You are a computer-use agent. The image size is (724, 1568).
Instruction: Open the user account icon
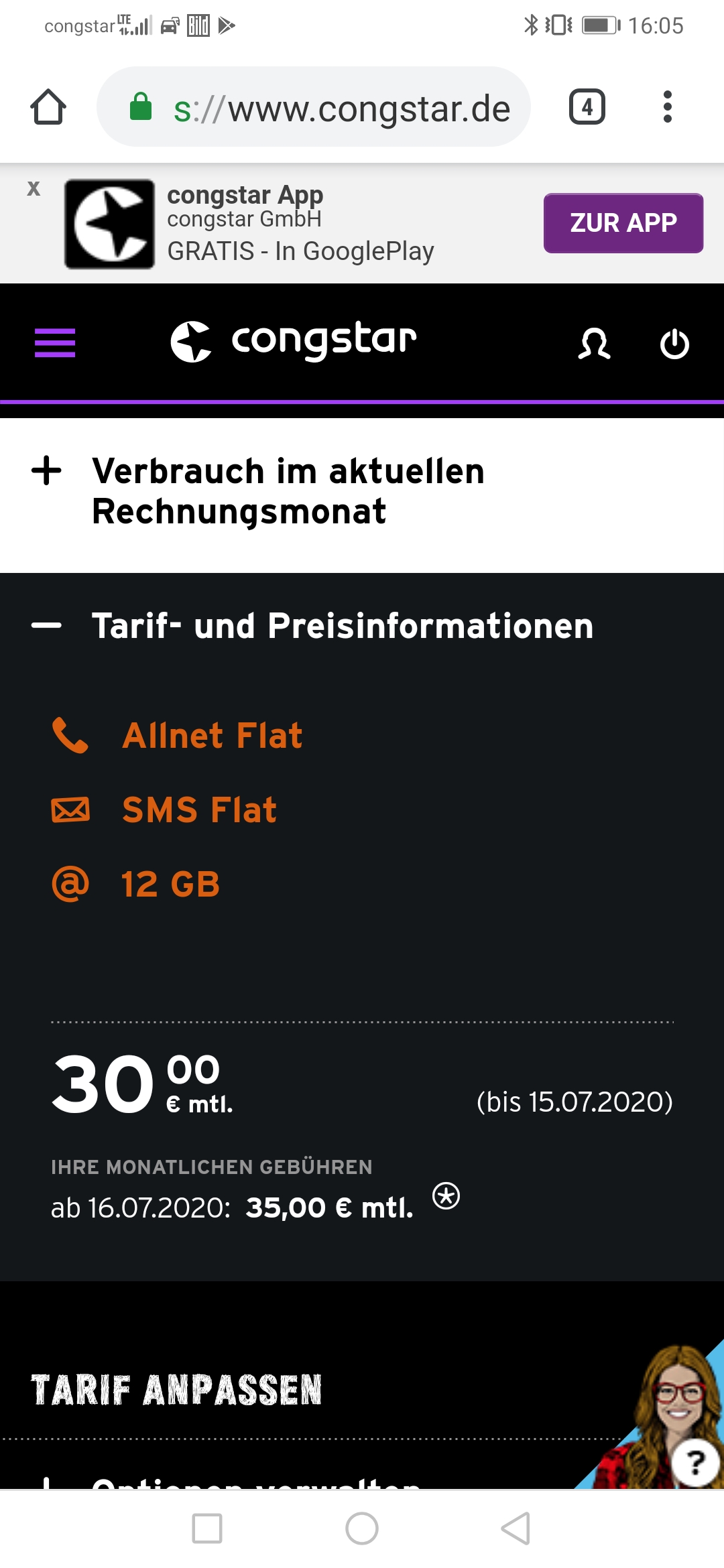(594, 343)
